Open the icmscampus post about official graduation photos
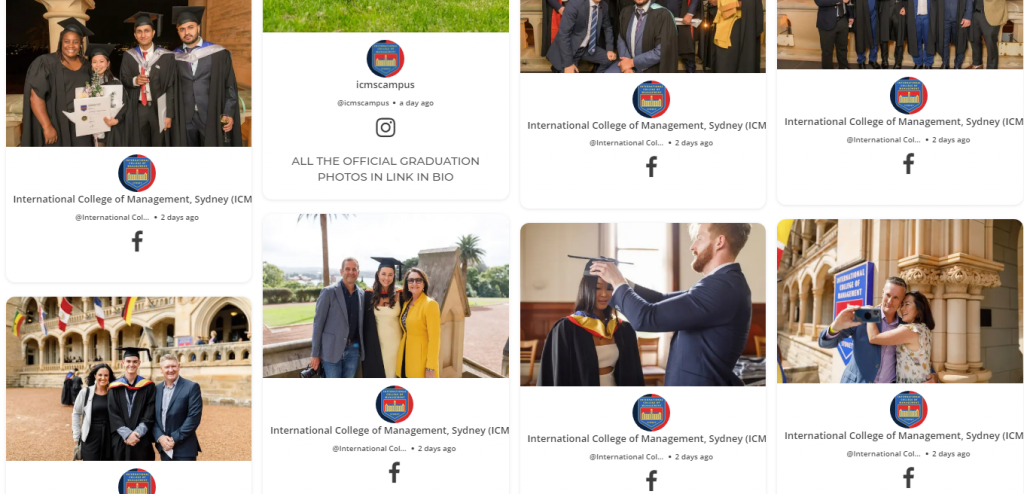This screenshot has height=494, width=1024. pyautogui.click(x=385, y=168)
